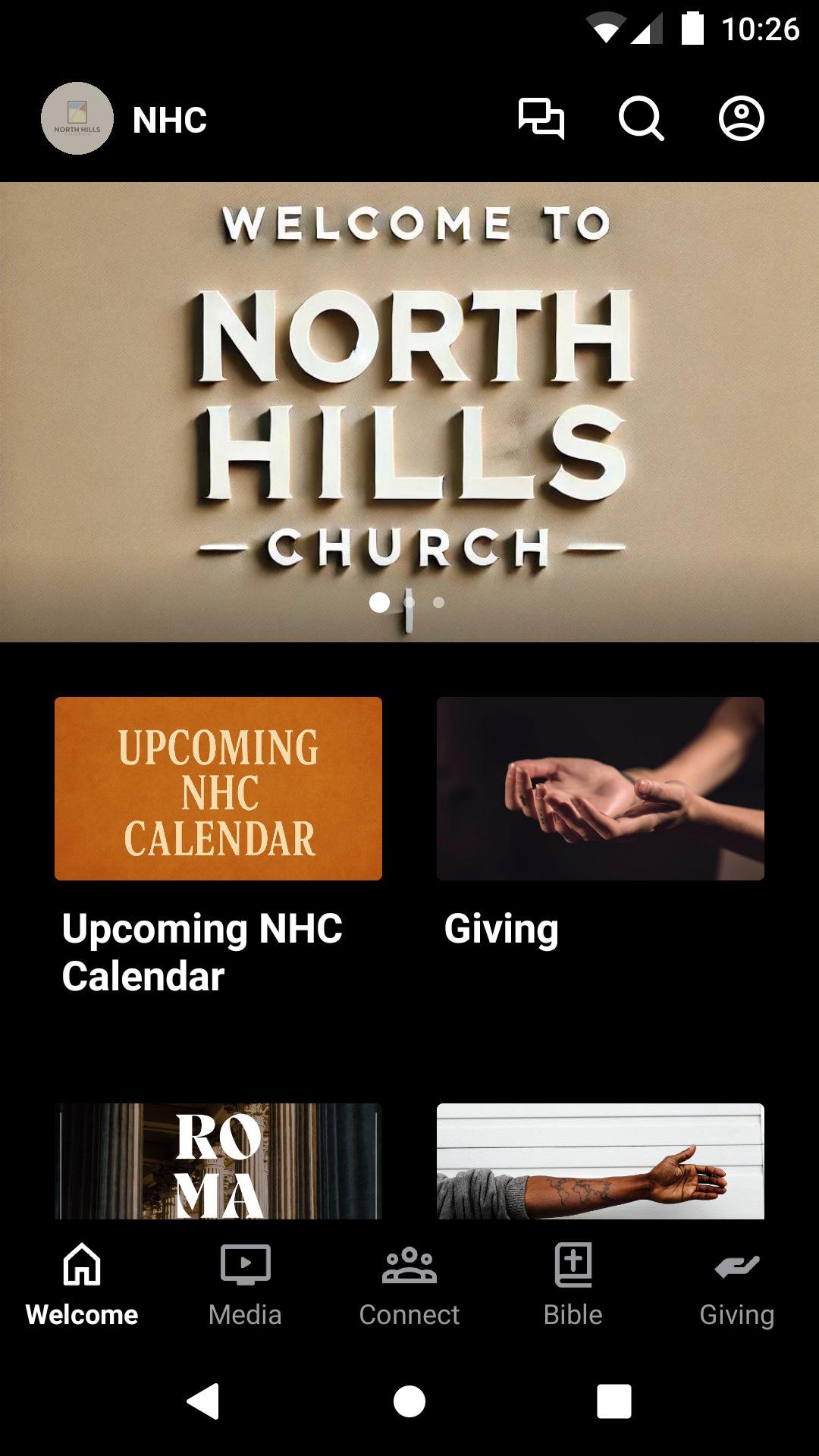Go to the system home screen
Viewport: 819px width, 1456px height.
pyautogui.click(x=409, y=1400)
